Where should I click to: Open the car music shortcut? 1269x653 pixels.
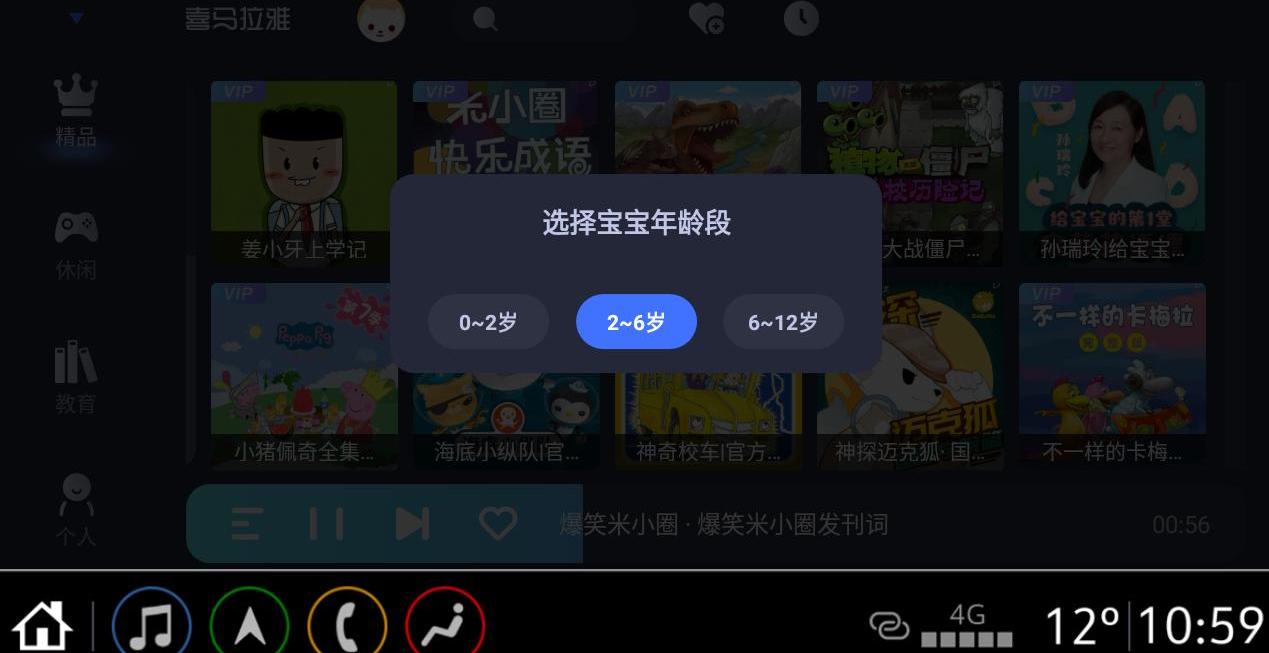tap(151, 625)
